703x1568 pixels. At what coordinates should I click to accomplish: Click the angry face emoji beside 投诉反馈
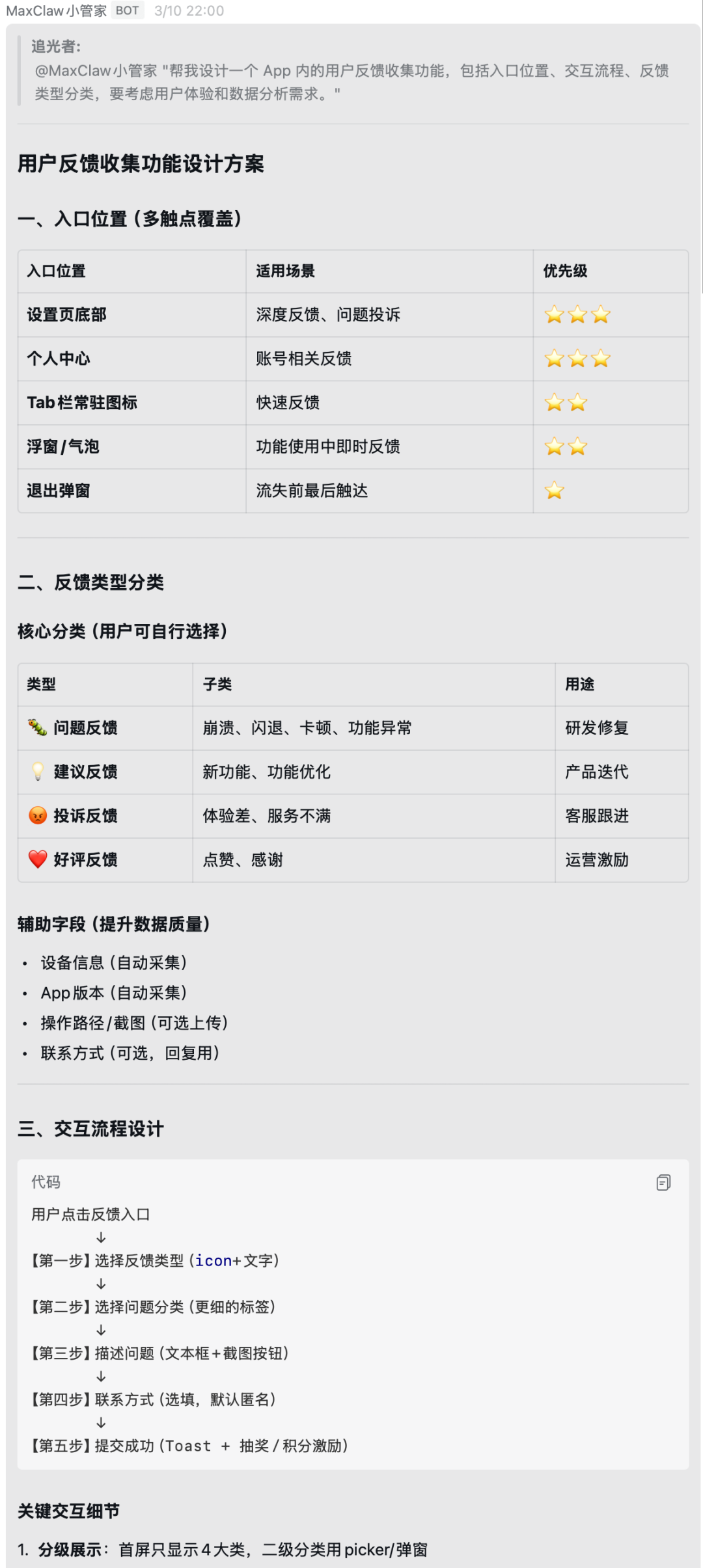[x=38, y=816]
